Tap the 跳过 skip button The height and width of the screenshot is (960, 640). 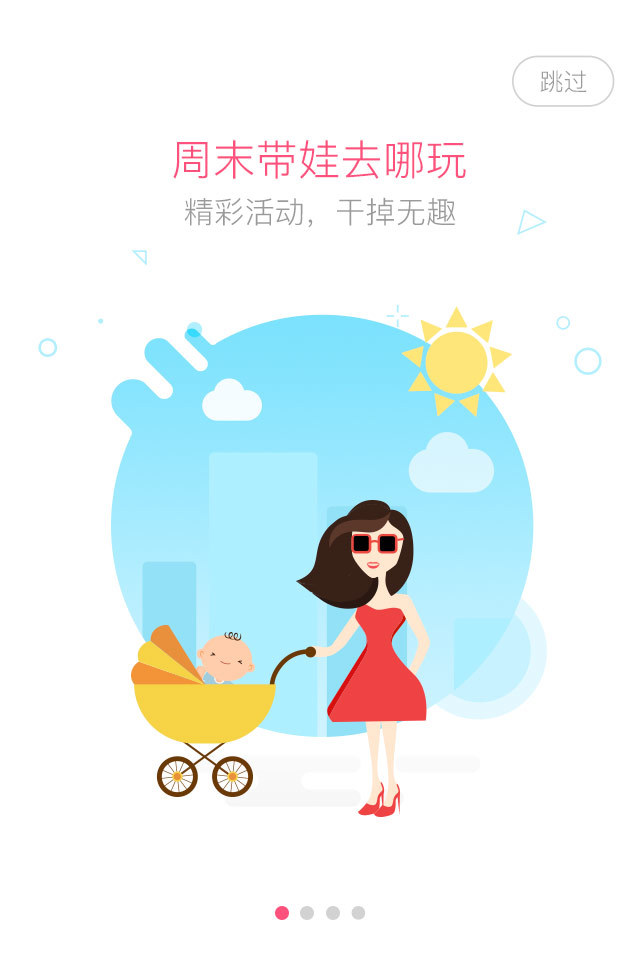click(x=563, y=82)
